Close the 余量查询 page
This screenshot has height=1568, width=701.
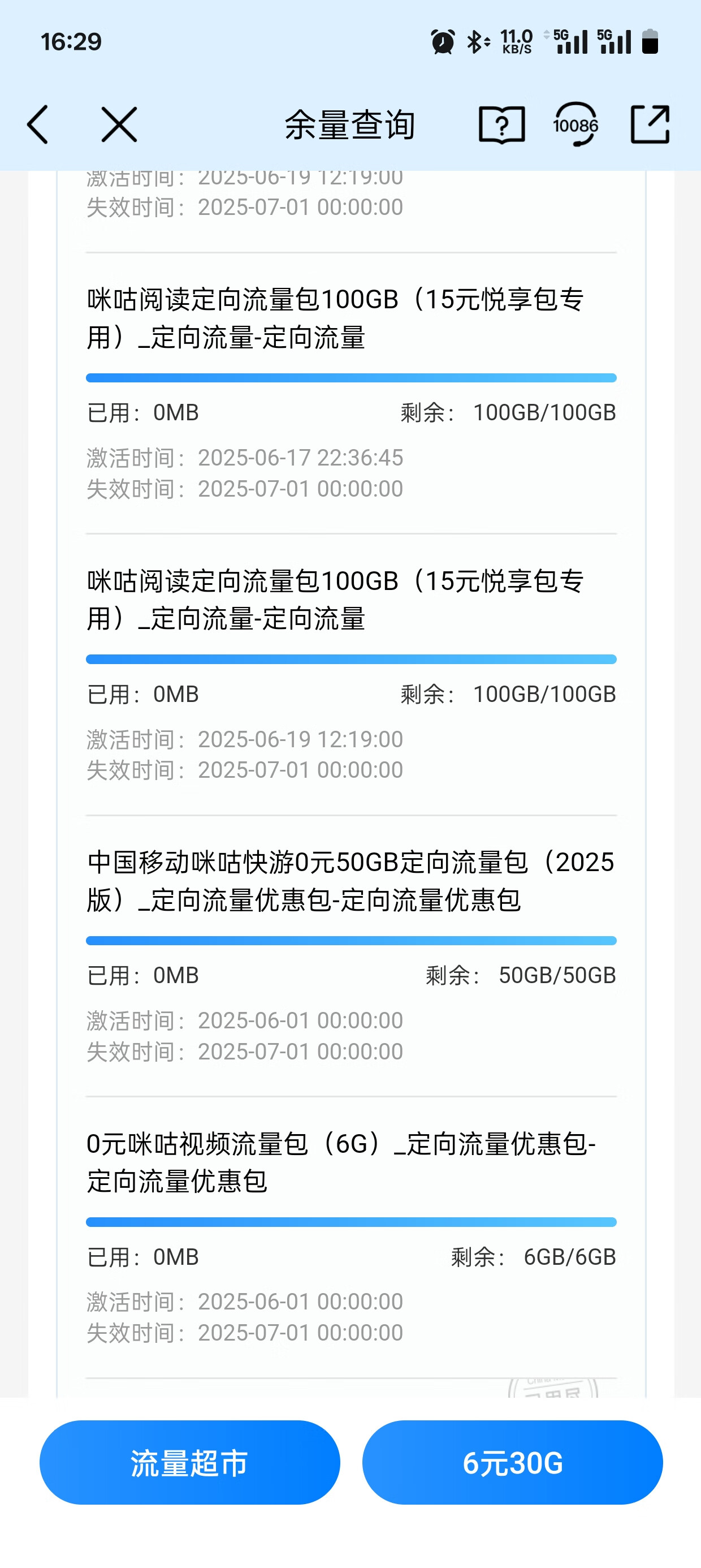119,125
